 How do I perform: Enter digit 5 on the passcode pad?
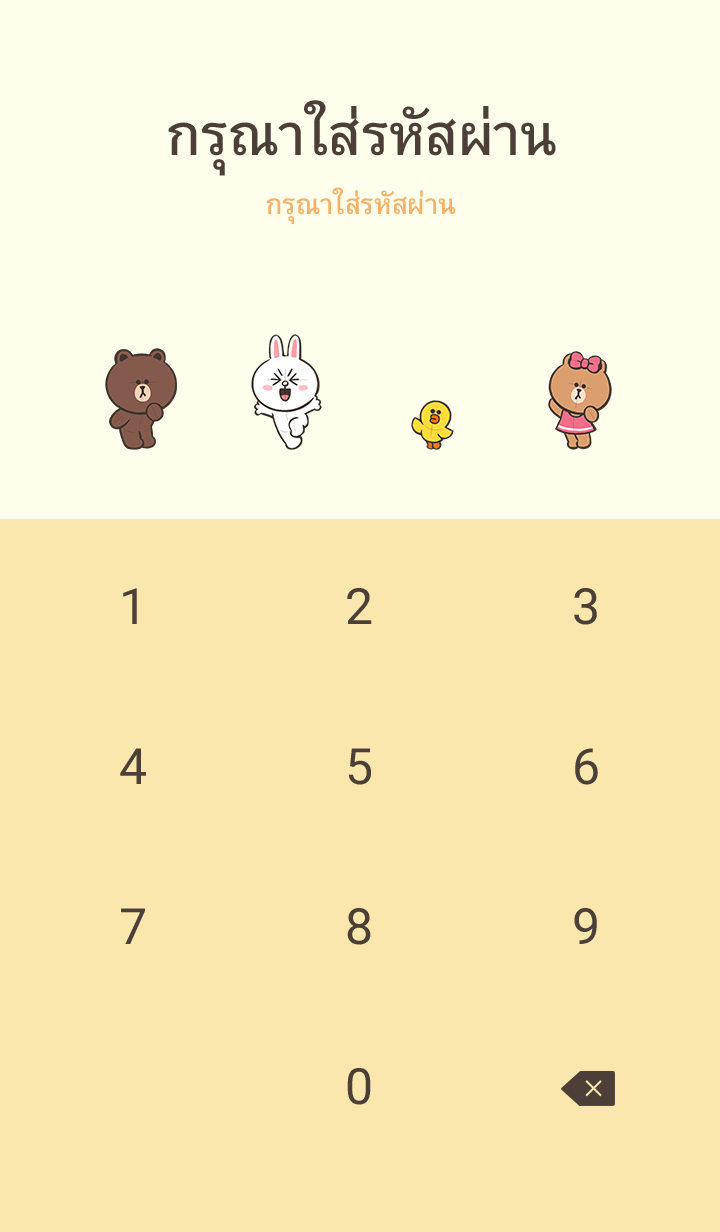point(359,767)
